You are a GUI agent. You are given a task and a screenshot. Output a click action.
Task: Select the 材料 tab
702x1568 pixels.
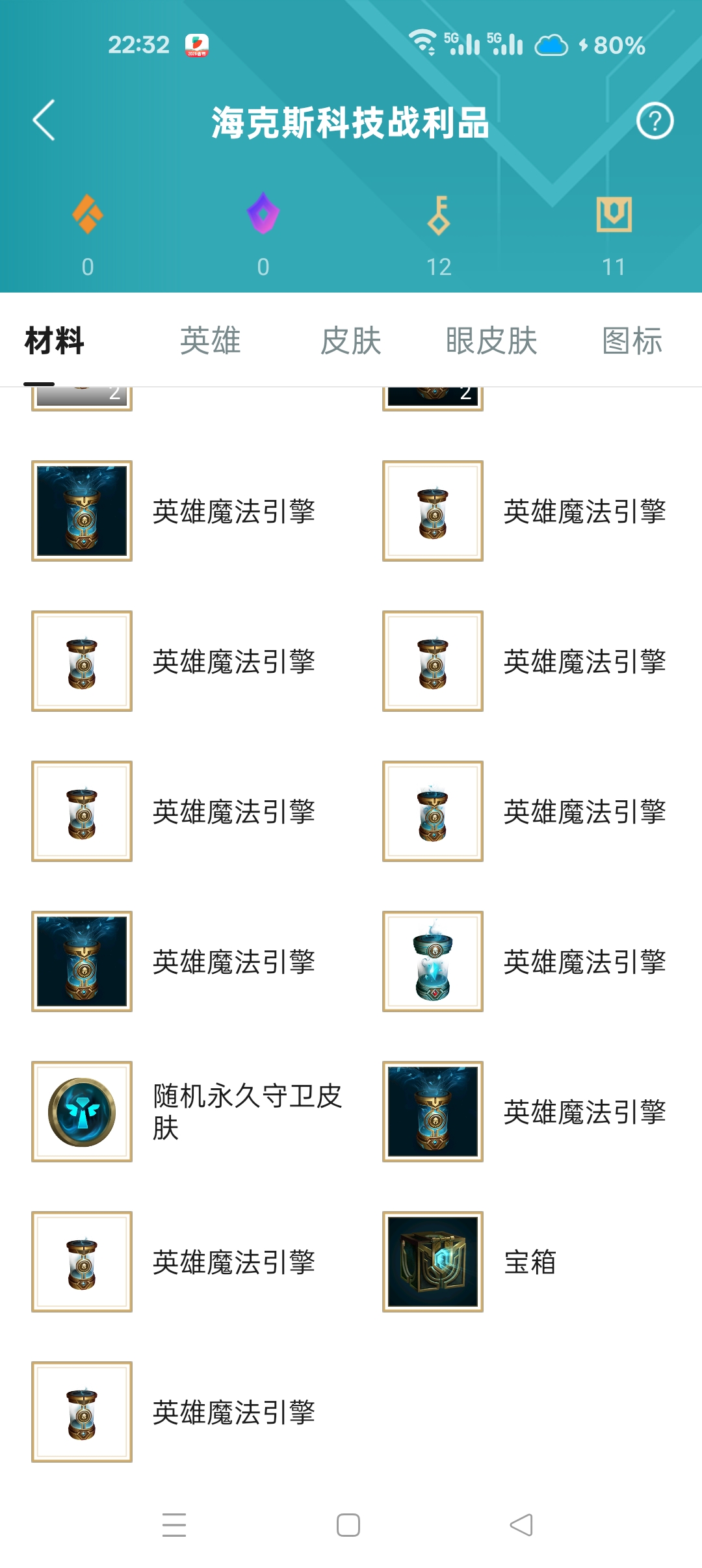pos(55,341)
